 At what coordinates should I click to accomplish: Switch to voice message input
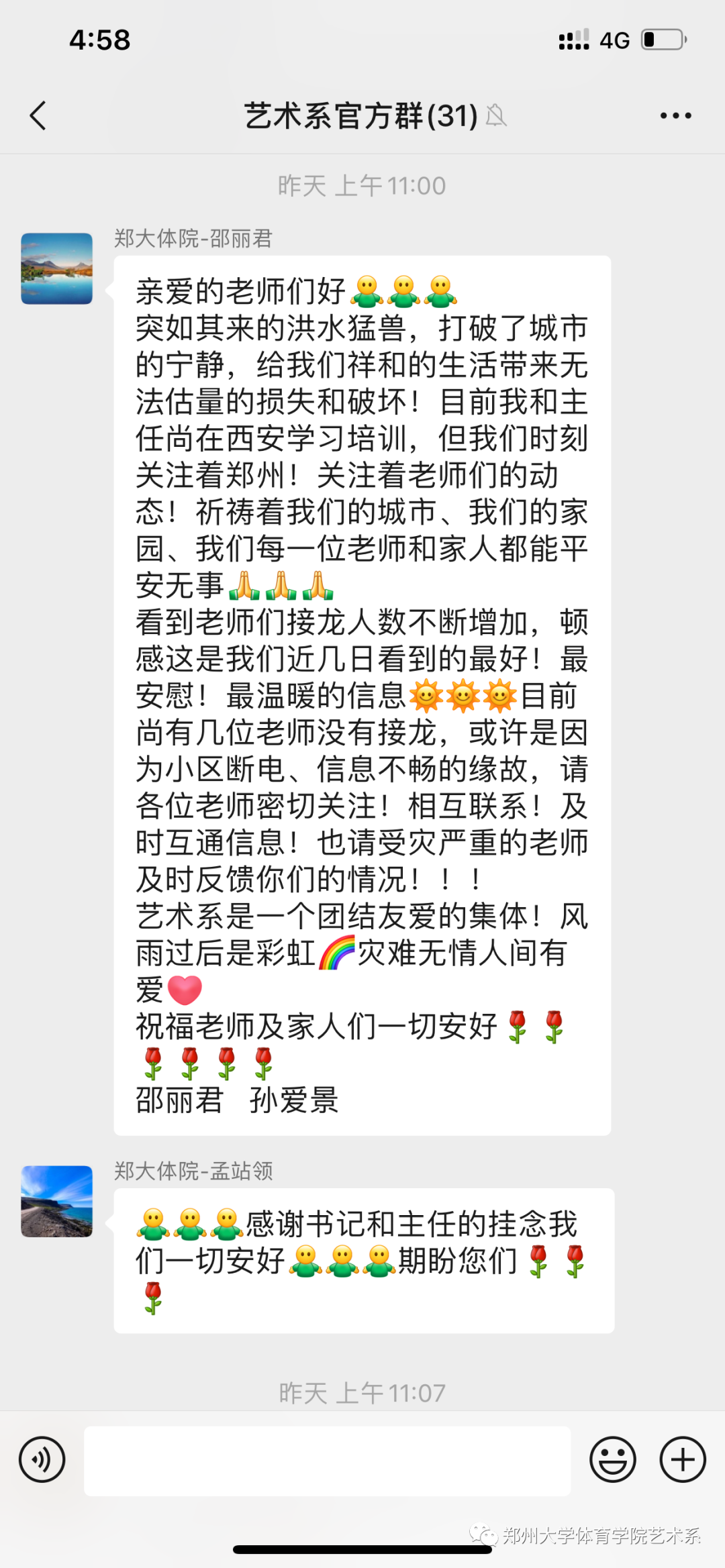coord(42,1459)
